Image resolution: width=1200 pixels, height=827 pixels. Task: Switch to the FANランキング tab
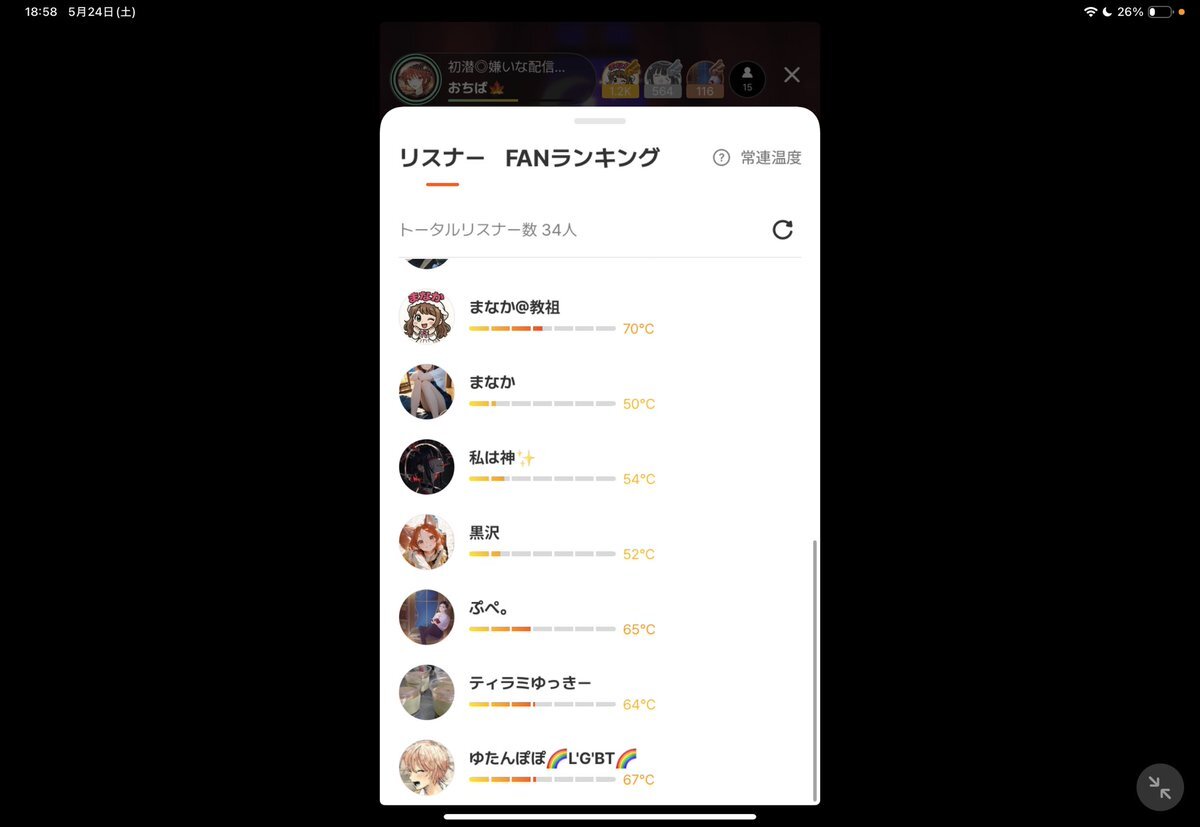[x=582, y=158]
